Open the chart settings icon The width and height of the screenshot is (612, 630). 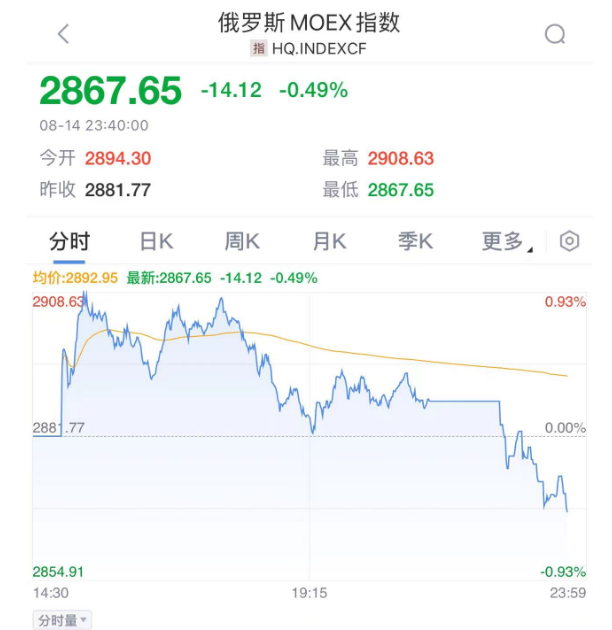point(569,241)
